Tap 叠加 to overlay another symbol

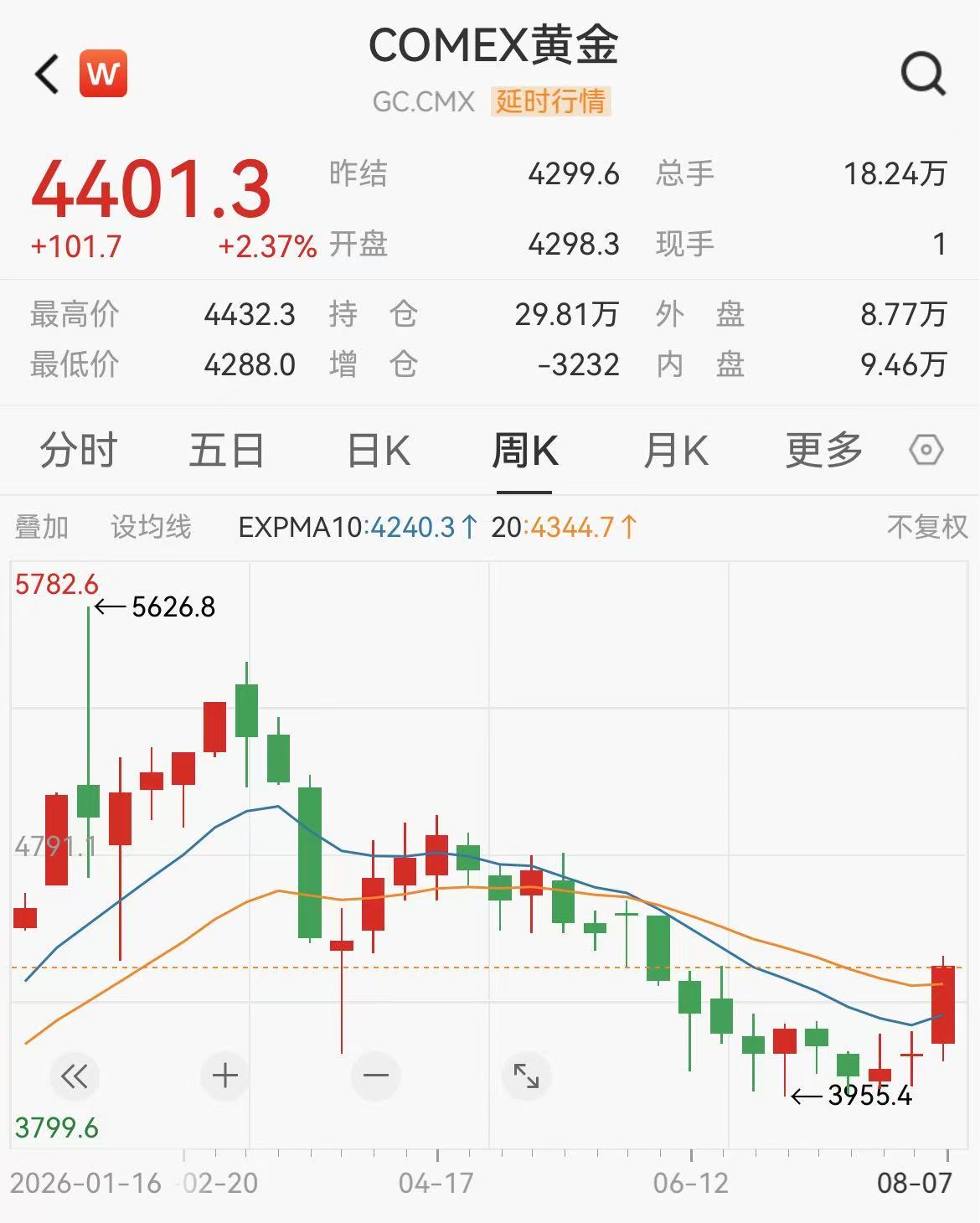(42, 527)
